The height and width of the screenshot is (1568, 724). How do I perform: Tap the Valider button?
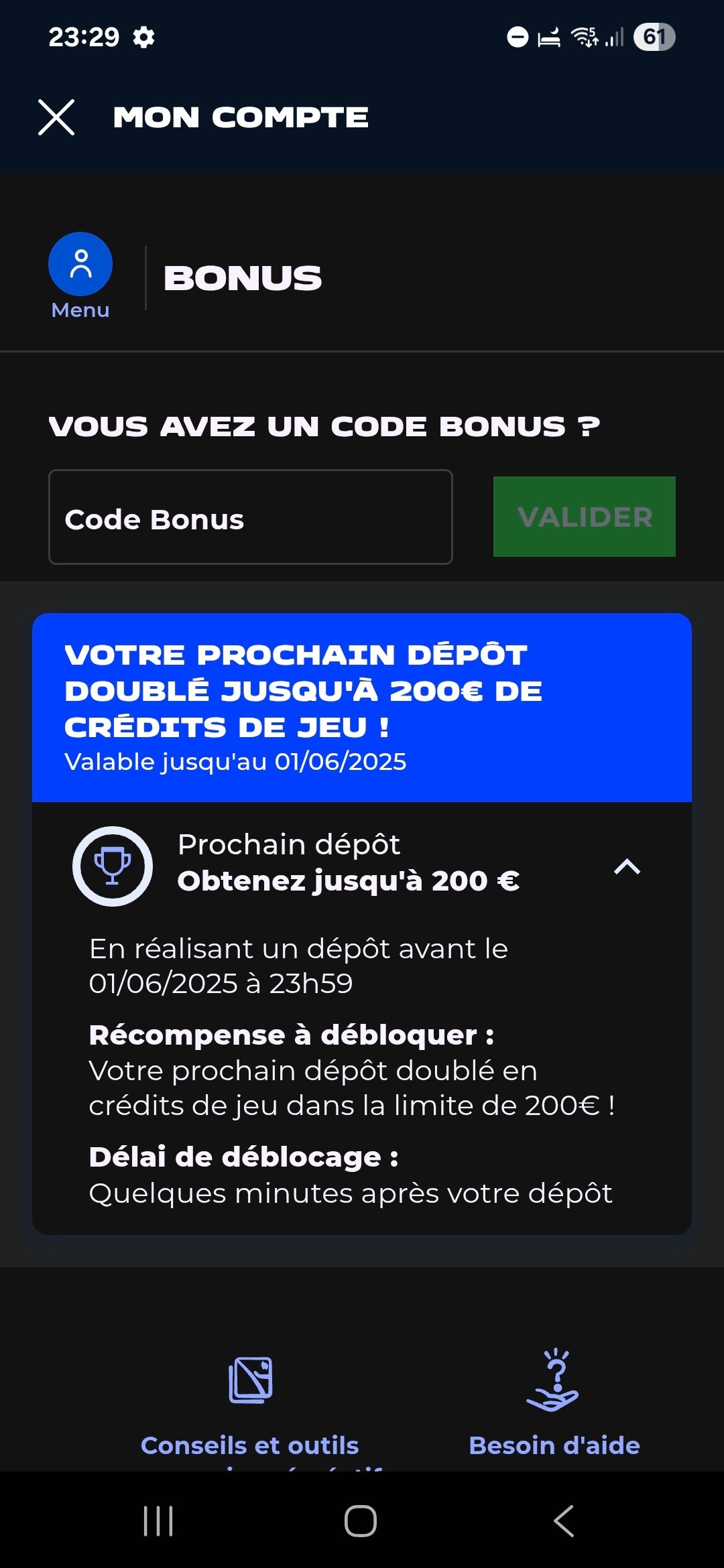pos(585,517)
